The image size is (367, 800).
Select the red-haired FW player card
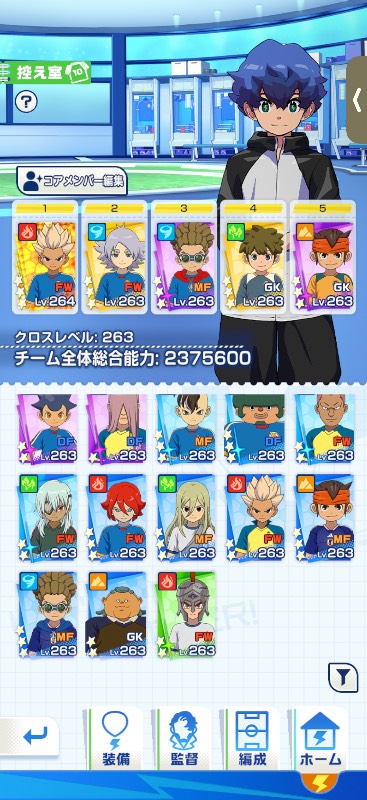(117, 518)
